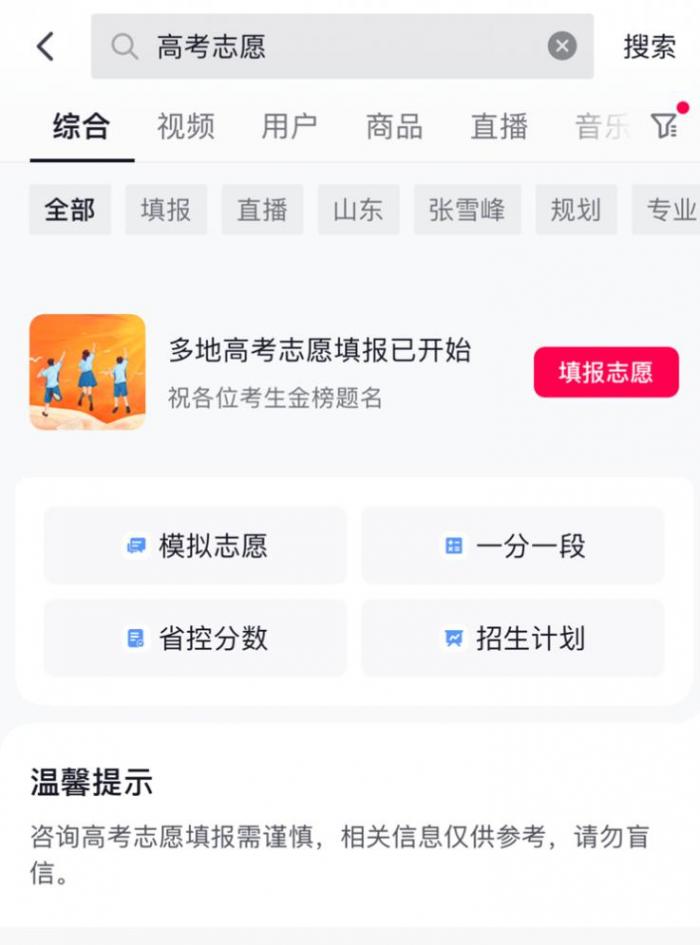Open the filter icon

coord(664,125)
